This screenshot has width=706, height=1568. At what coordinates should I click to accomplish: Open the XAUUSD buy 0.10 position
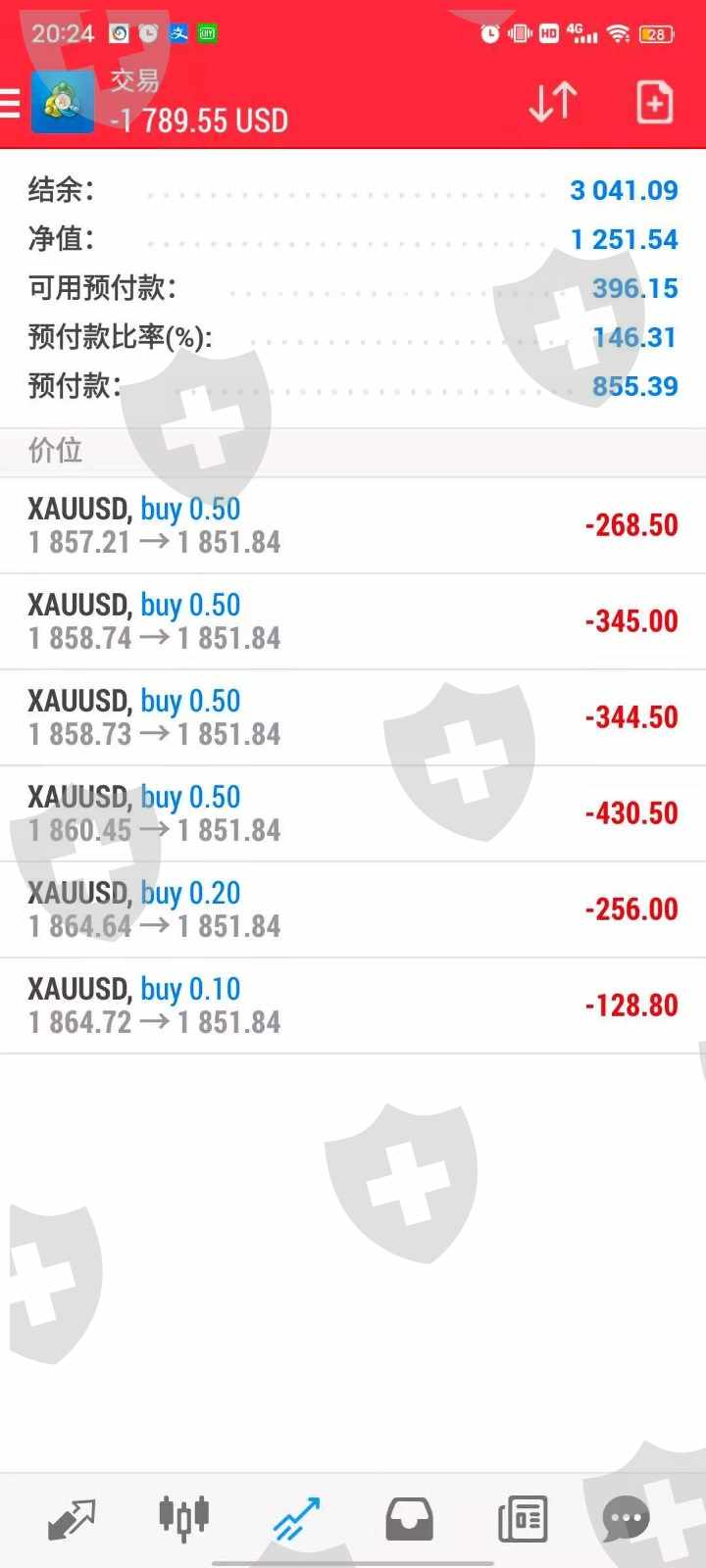tap(353, 1005)
